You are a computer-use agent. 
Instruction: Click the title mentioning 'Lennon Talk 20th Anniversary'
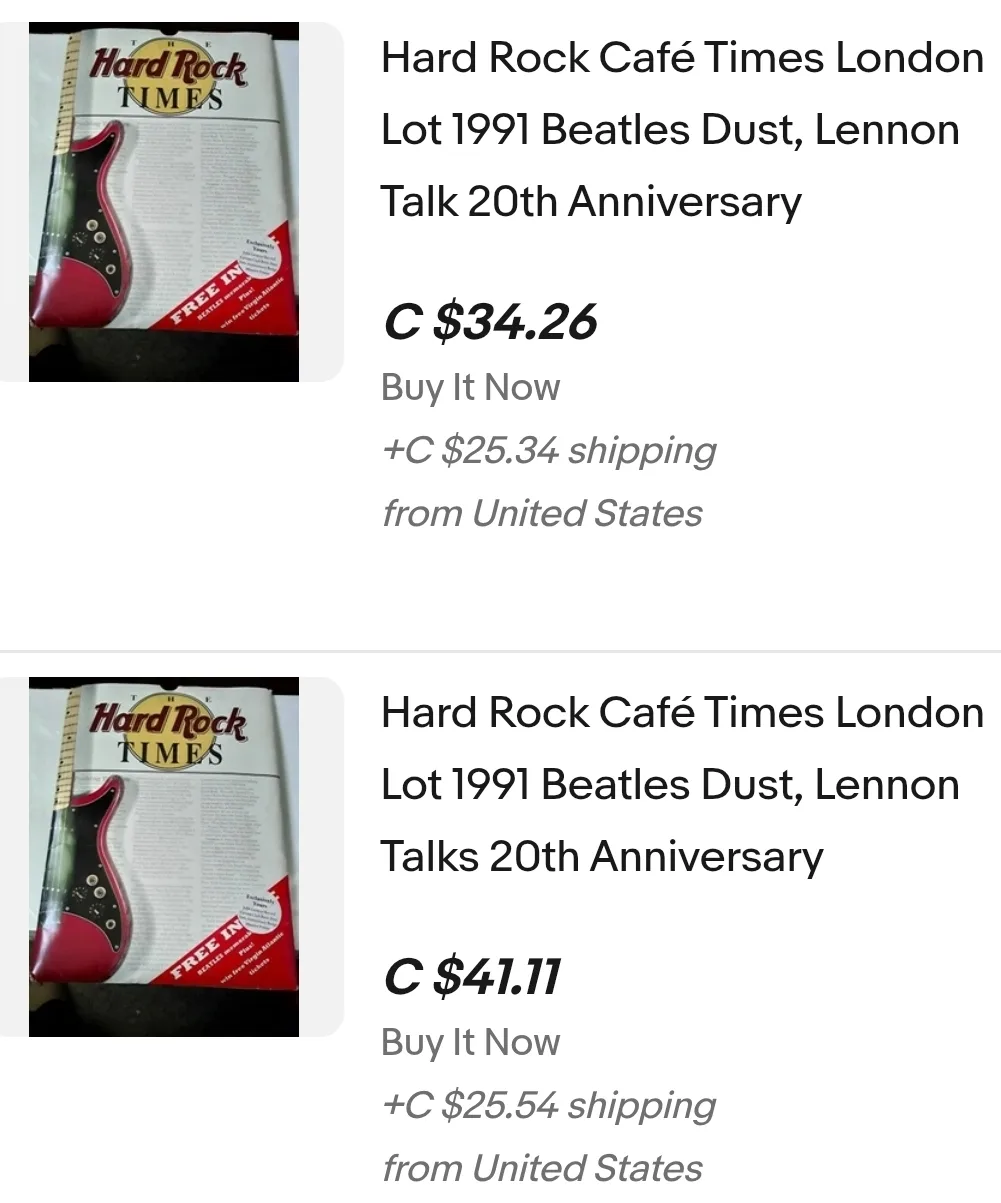click(590, 201)
